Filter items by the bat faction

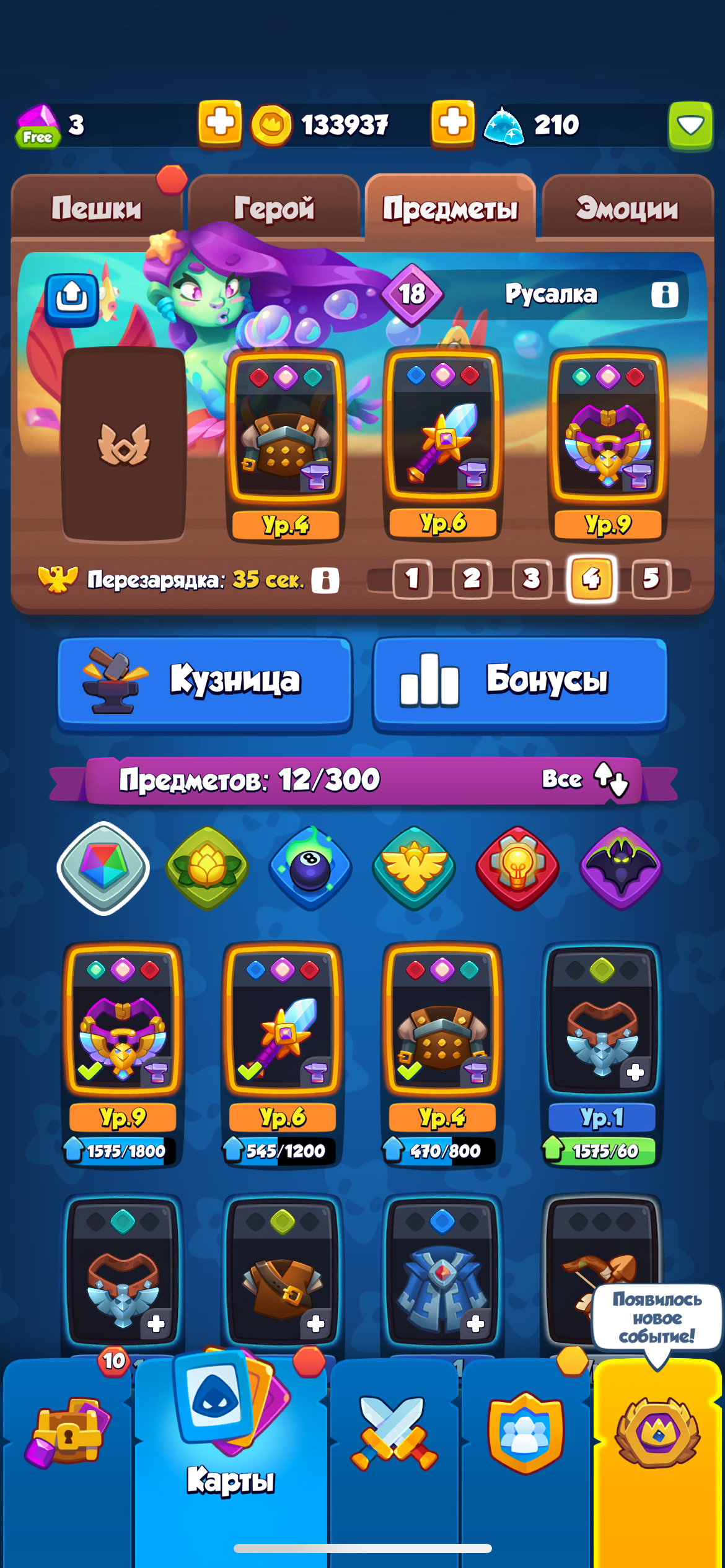pos(621,868)
